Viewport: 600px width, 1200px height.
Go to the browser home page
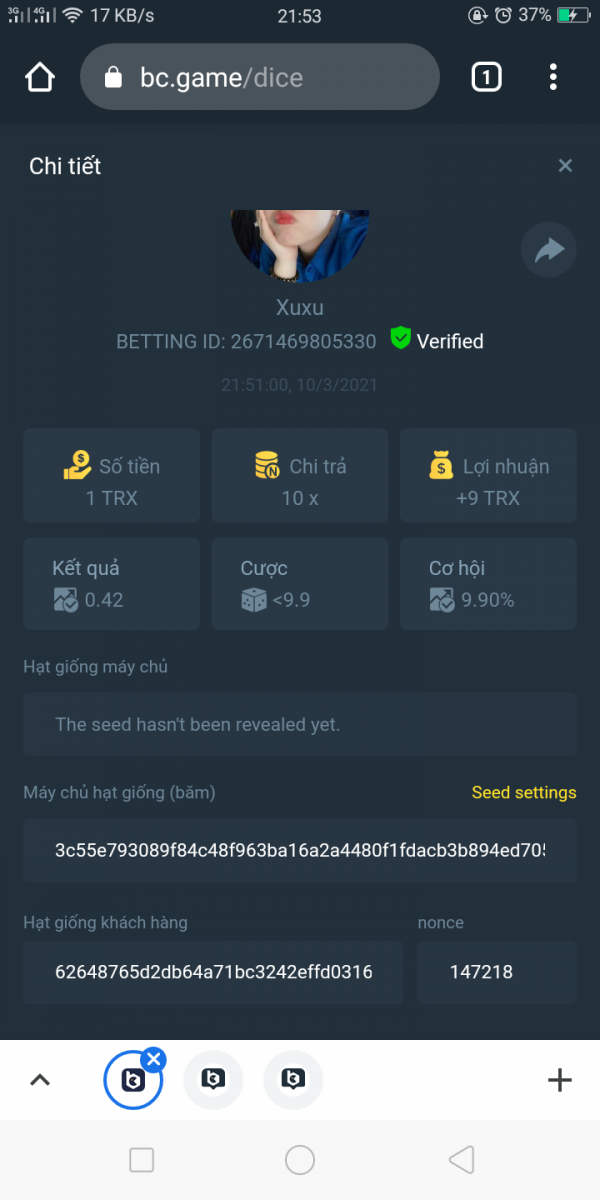pyautogui.click(x=40, y=78)
